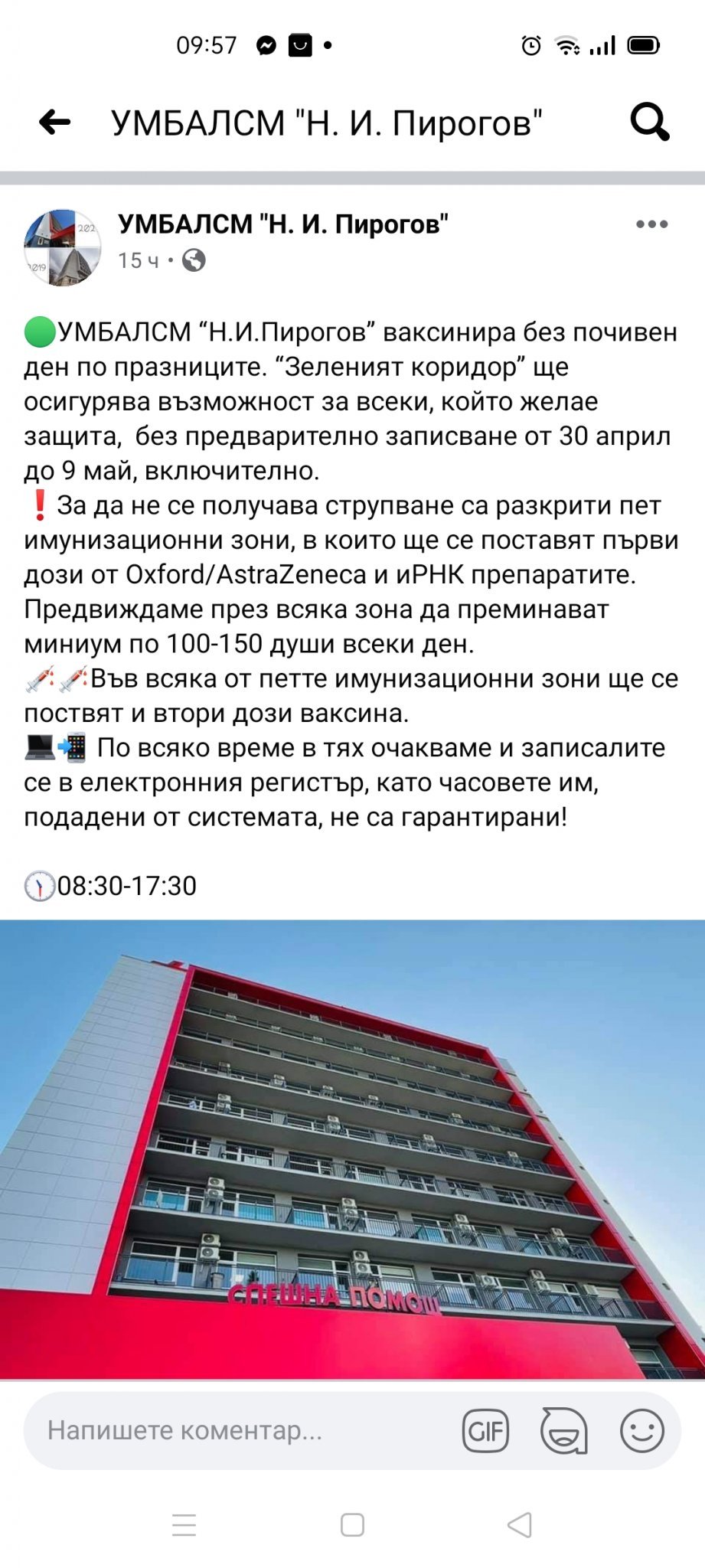
Task: Go back using the top-left arrow
Action: click(54, 122)
